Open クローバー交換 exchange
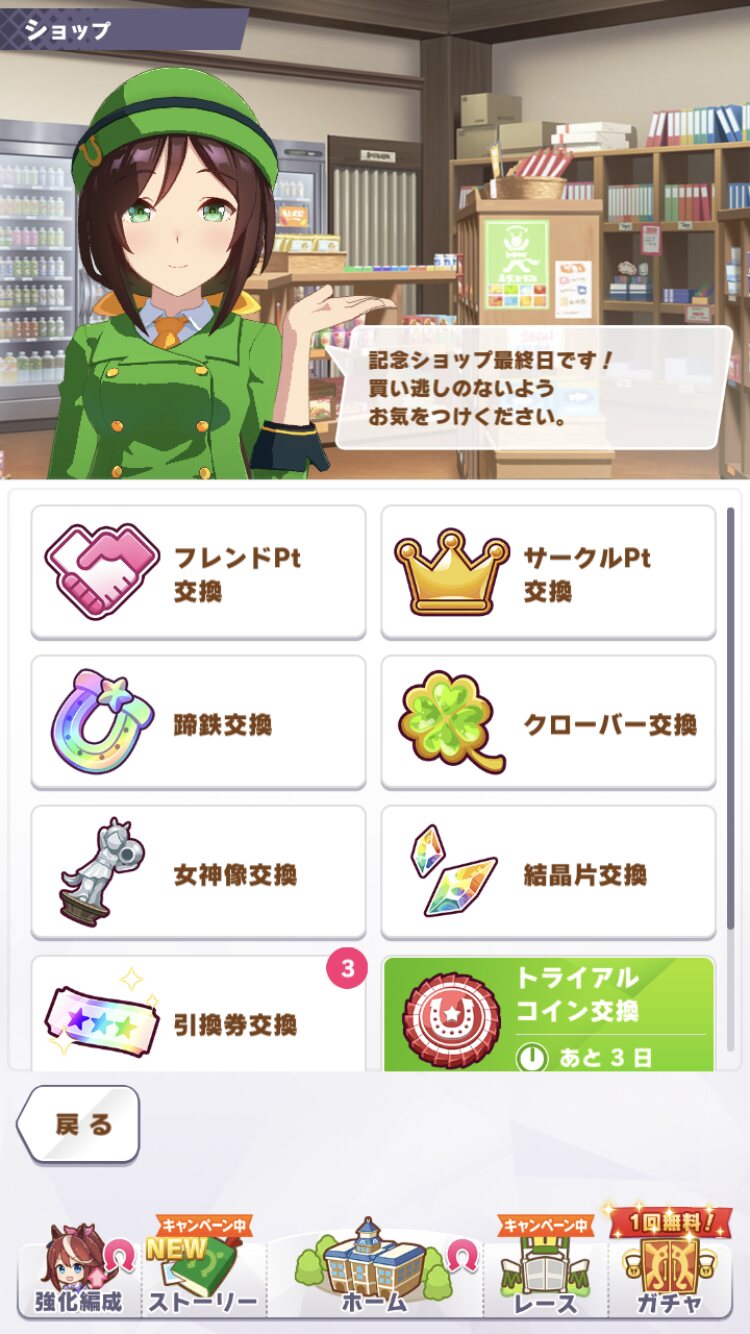Viewport: 750px width, 1334px height. click(x=548, y=723)
